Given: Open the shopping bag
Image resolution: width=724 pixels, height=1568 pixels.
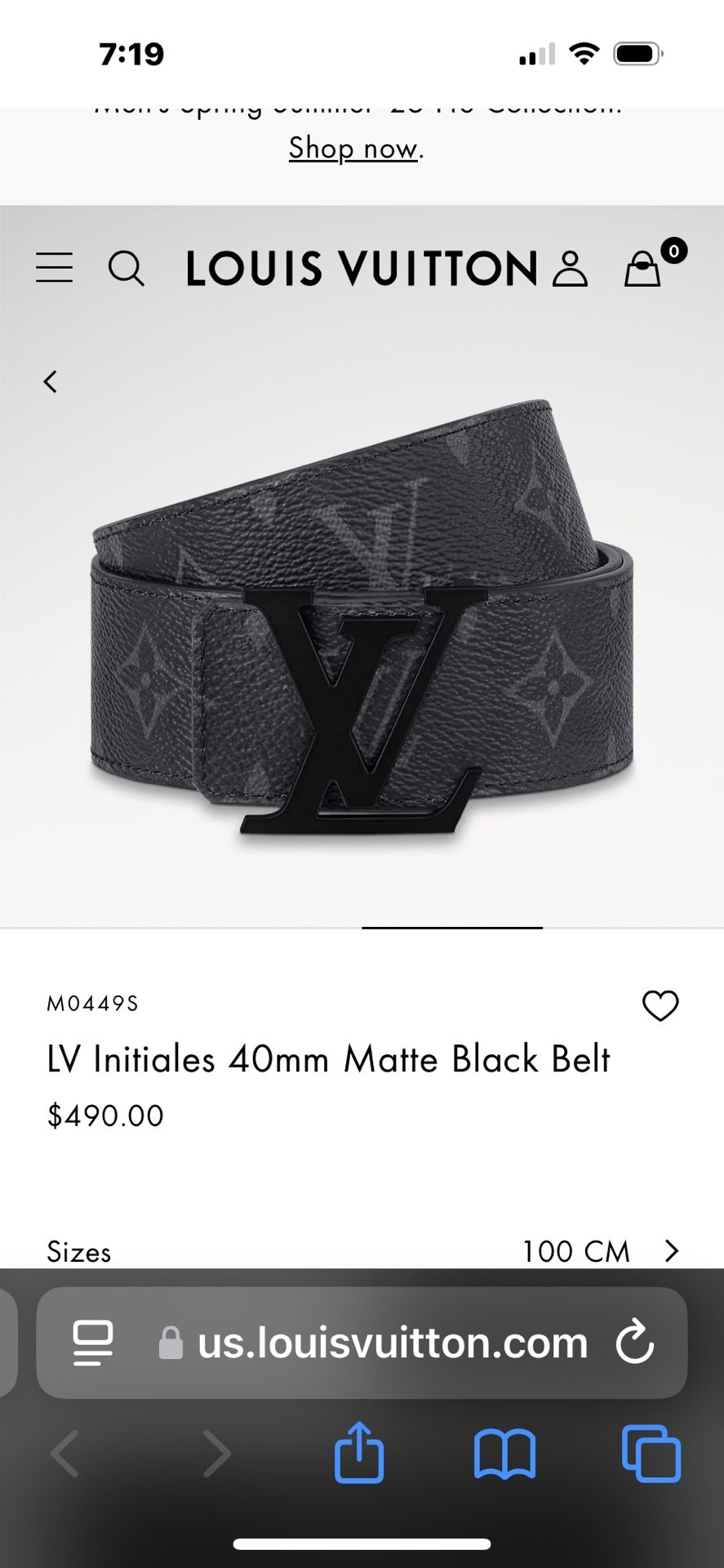Looking at the screenshot, I should click(x=643, y=268).
